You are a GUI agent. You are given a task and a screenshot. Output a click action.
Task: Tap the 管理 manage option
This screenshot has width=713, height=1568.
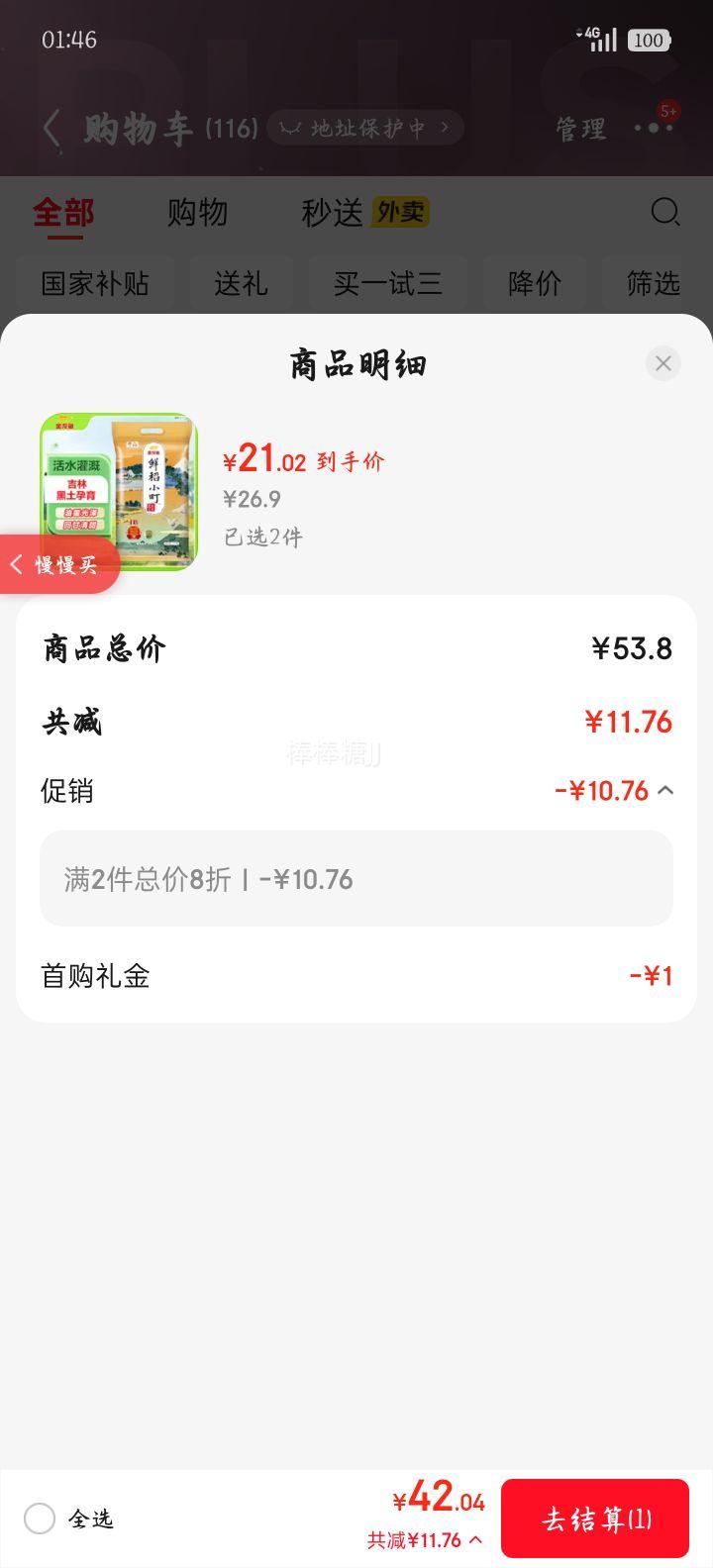click(x=580, y=128)
